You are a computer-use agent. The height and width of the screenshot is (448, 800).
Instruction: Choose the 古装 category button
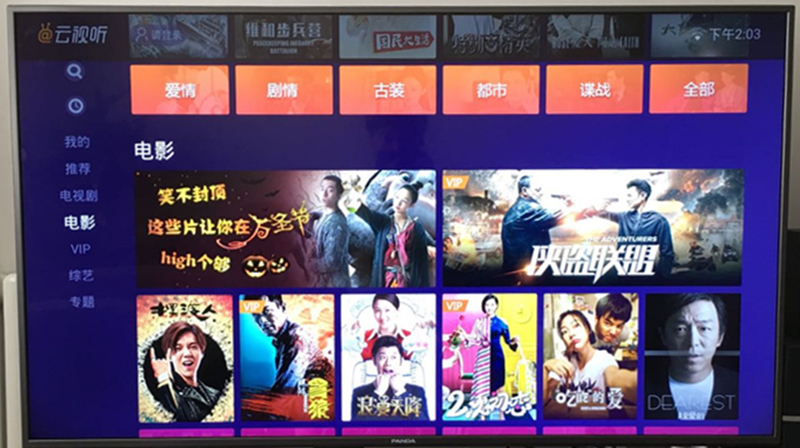click(x=388, y=90)
